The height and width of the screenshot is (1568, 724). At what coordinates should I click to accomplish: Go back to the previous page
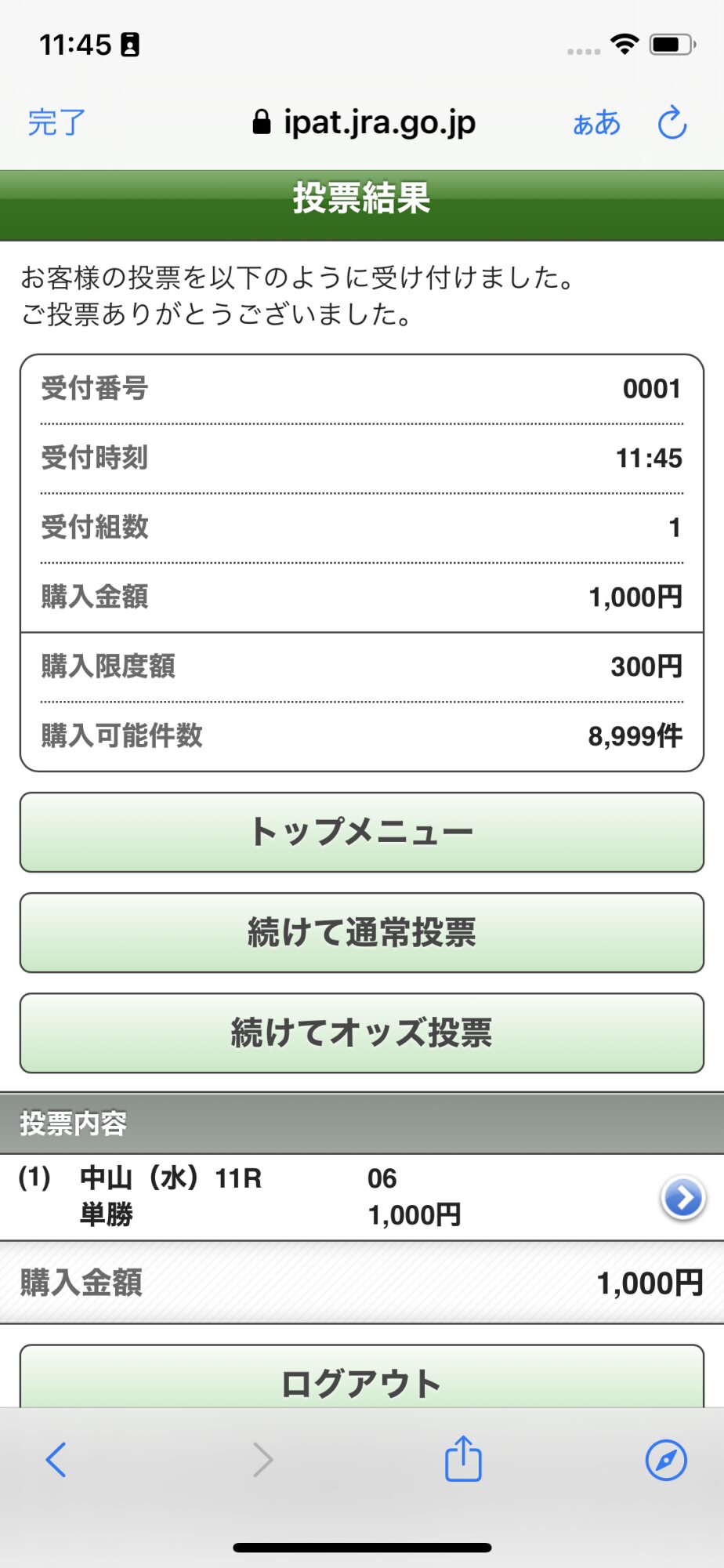[56, 1460]
